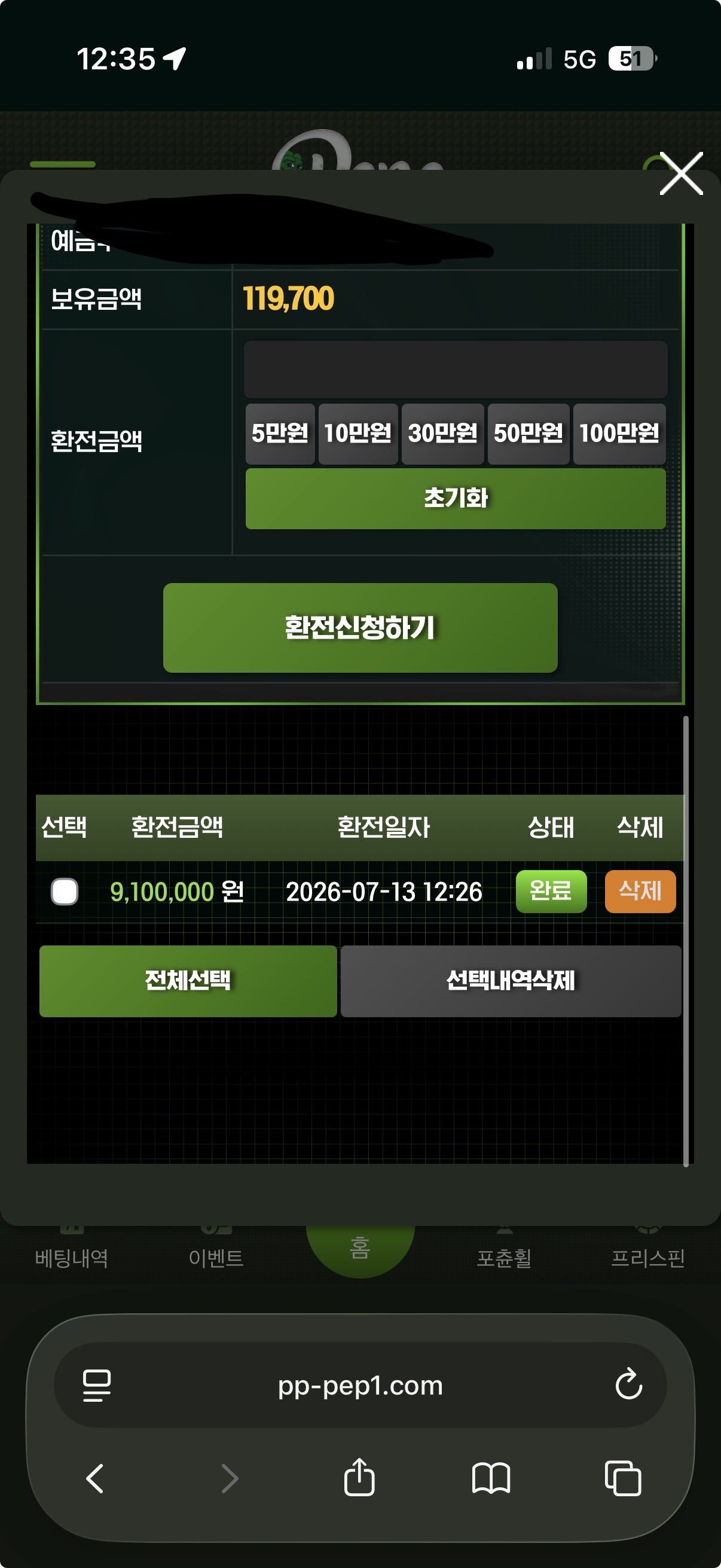Tap the 환전금액 amount input field
The width and height of the screenshot is (721, 1568).
pos(455,369)
